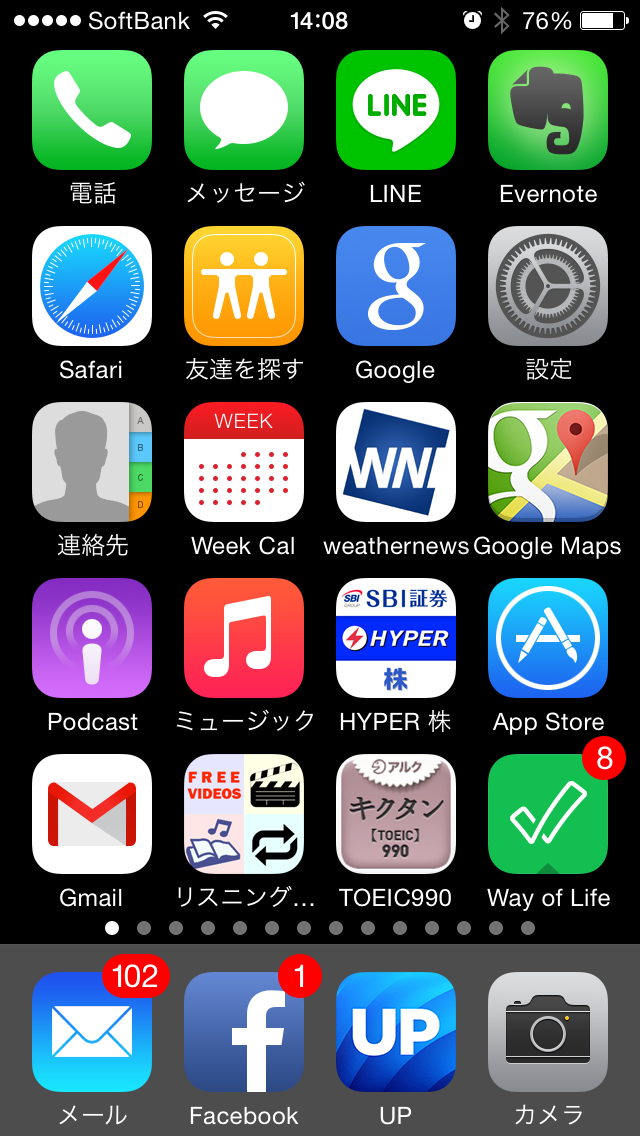The height and width of the screenshot is (1136, 640).
Task: Open 連絡先 contacts
Action: [92, 462]
